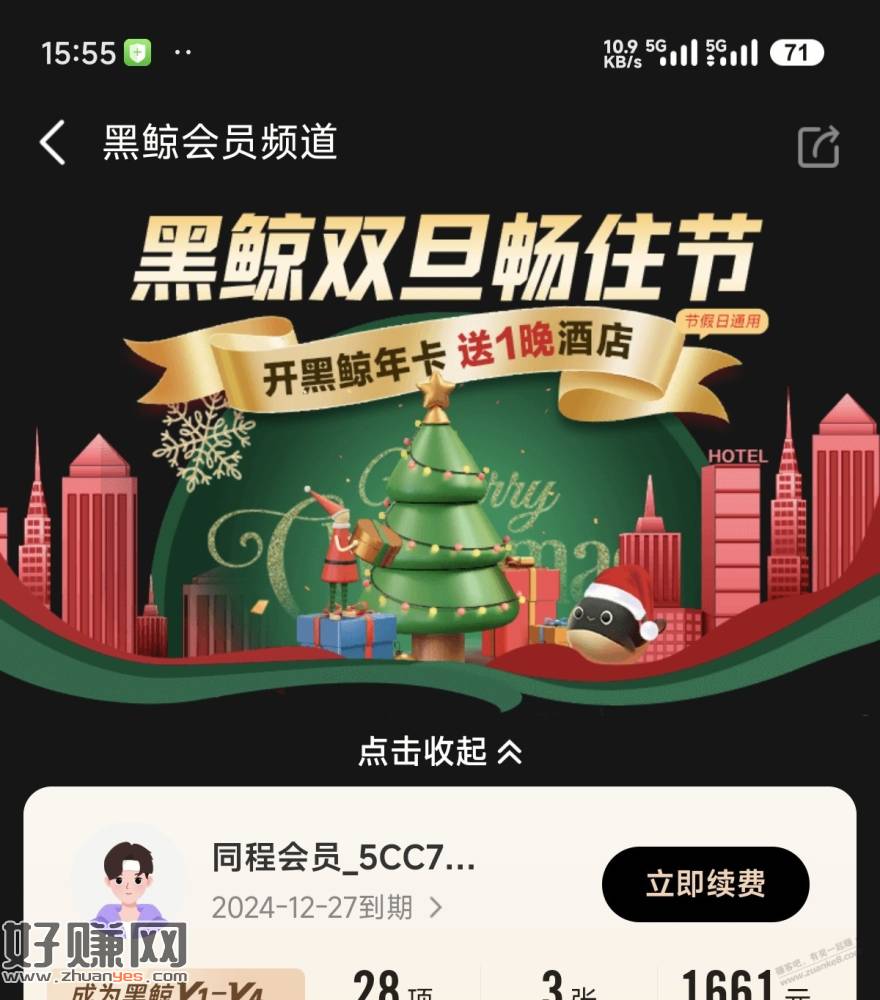Tap the 立即续费 renew button
The height and width of the screenshot is (1000, 880).
(705, 884)
